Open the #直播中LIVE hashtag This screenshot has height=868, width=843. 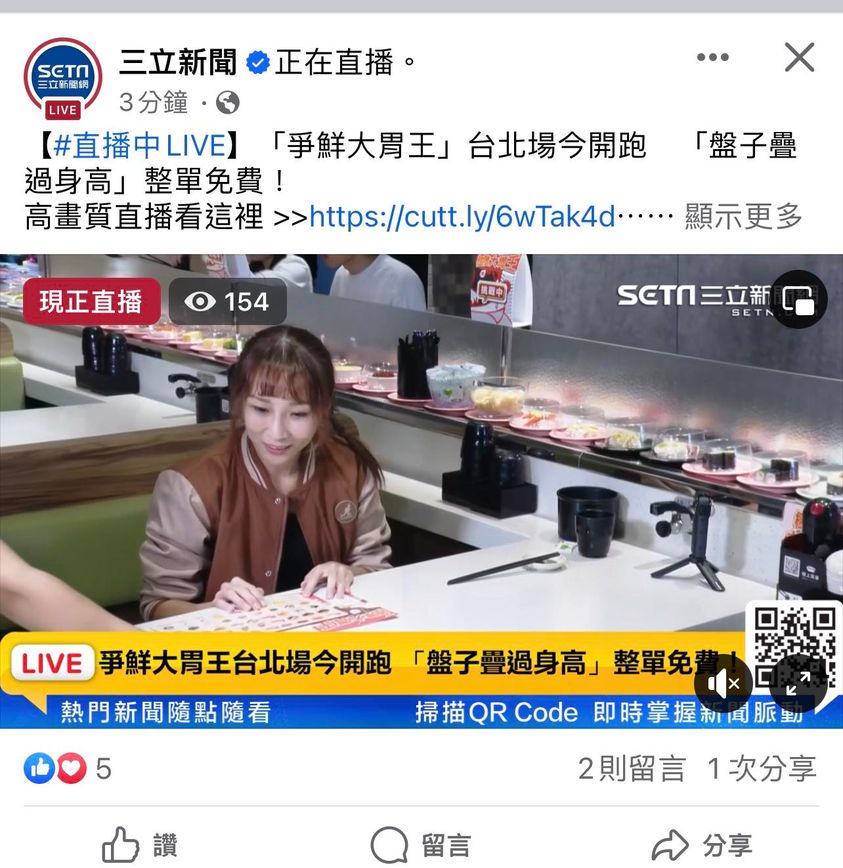[x=138, y=146]
